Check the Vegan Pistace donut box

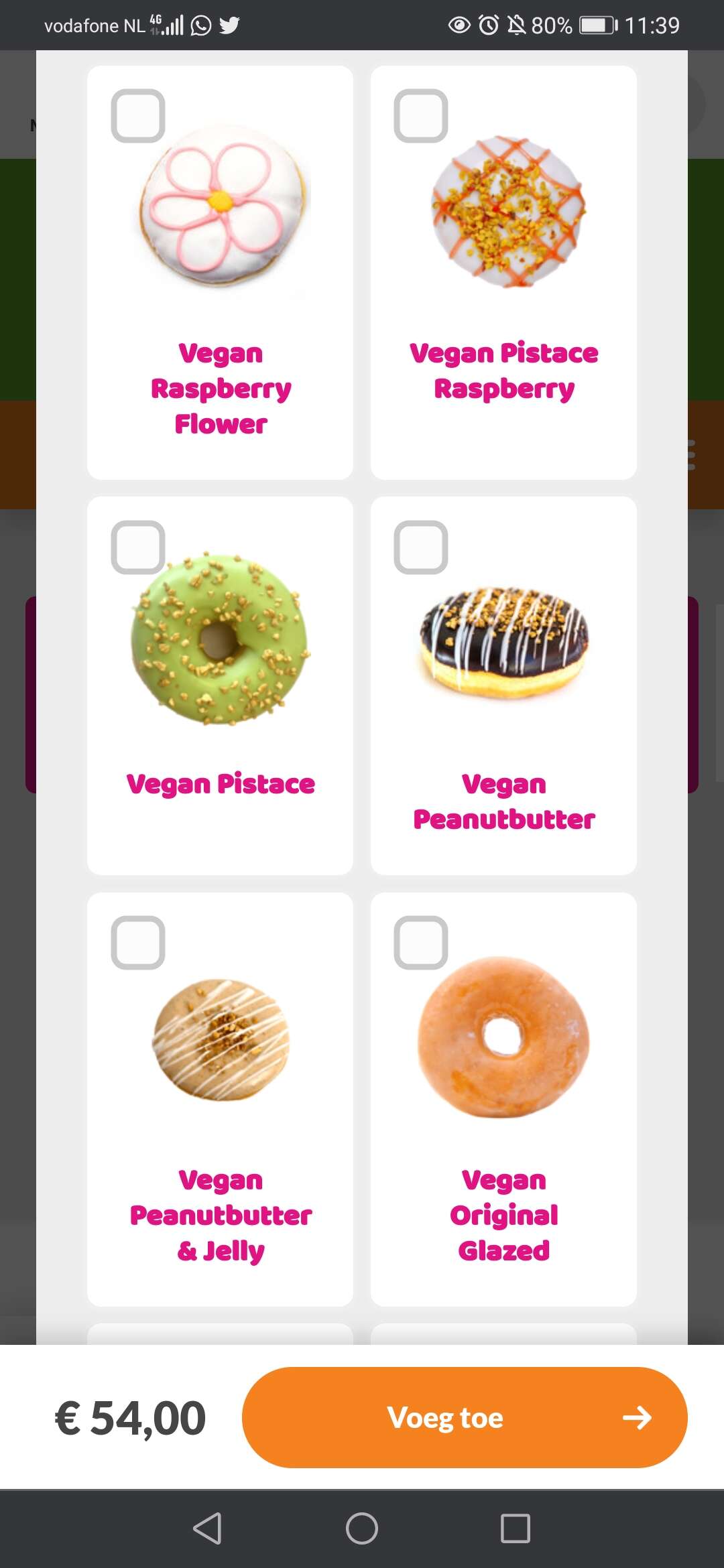point(138,547)
